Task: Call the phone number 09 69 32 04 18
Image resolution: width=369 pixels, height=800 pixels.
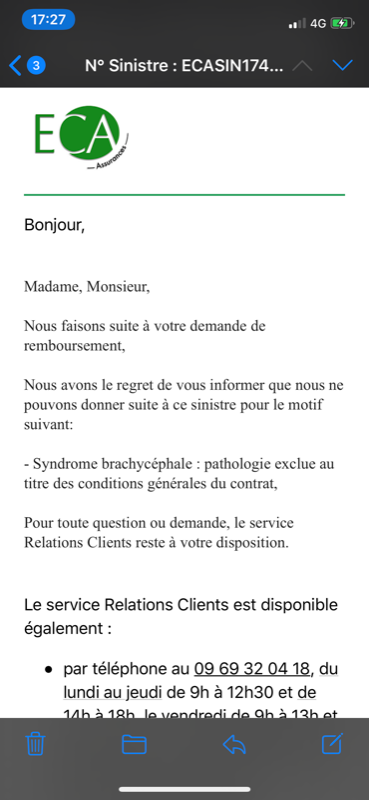Action: click(x=252, y=668)
